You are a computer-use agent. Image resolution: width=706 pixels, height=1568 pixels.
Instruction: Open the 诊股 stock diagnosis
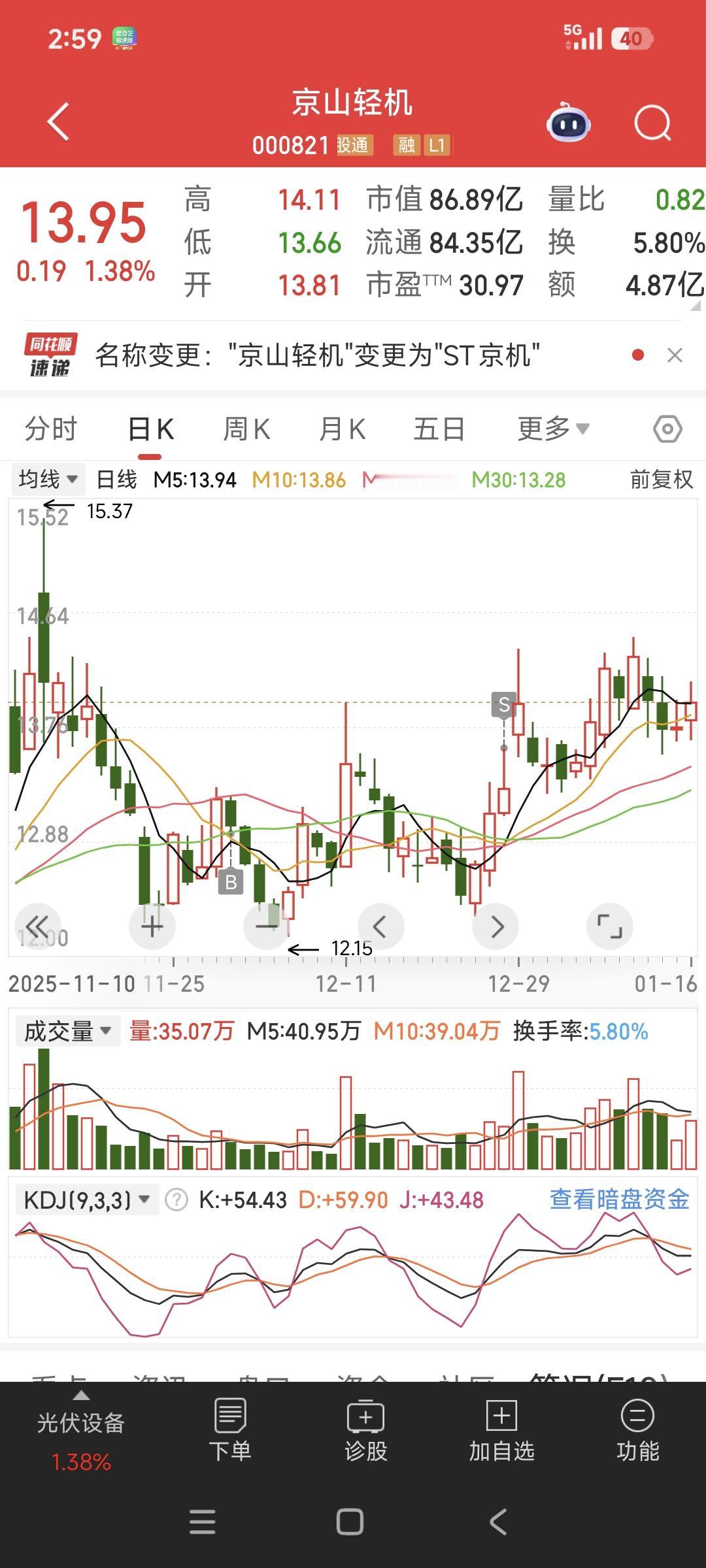(x=366, y=1431)
